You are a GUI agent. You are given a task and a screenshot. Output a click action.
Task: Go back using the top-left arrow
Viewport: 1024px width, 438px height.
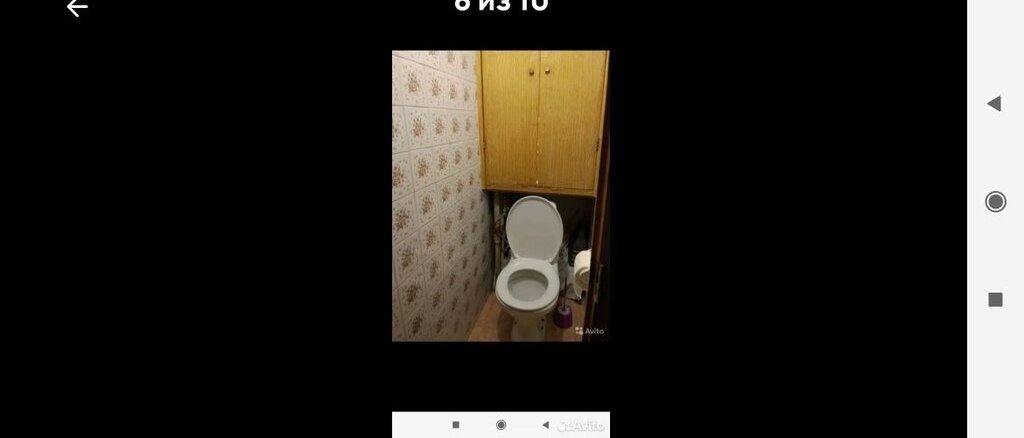point(77,8)
